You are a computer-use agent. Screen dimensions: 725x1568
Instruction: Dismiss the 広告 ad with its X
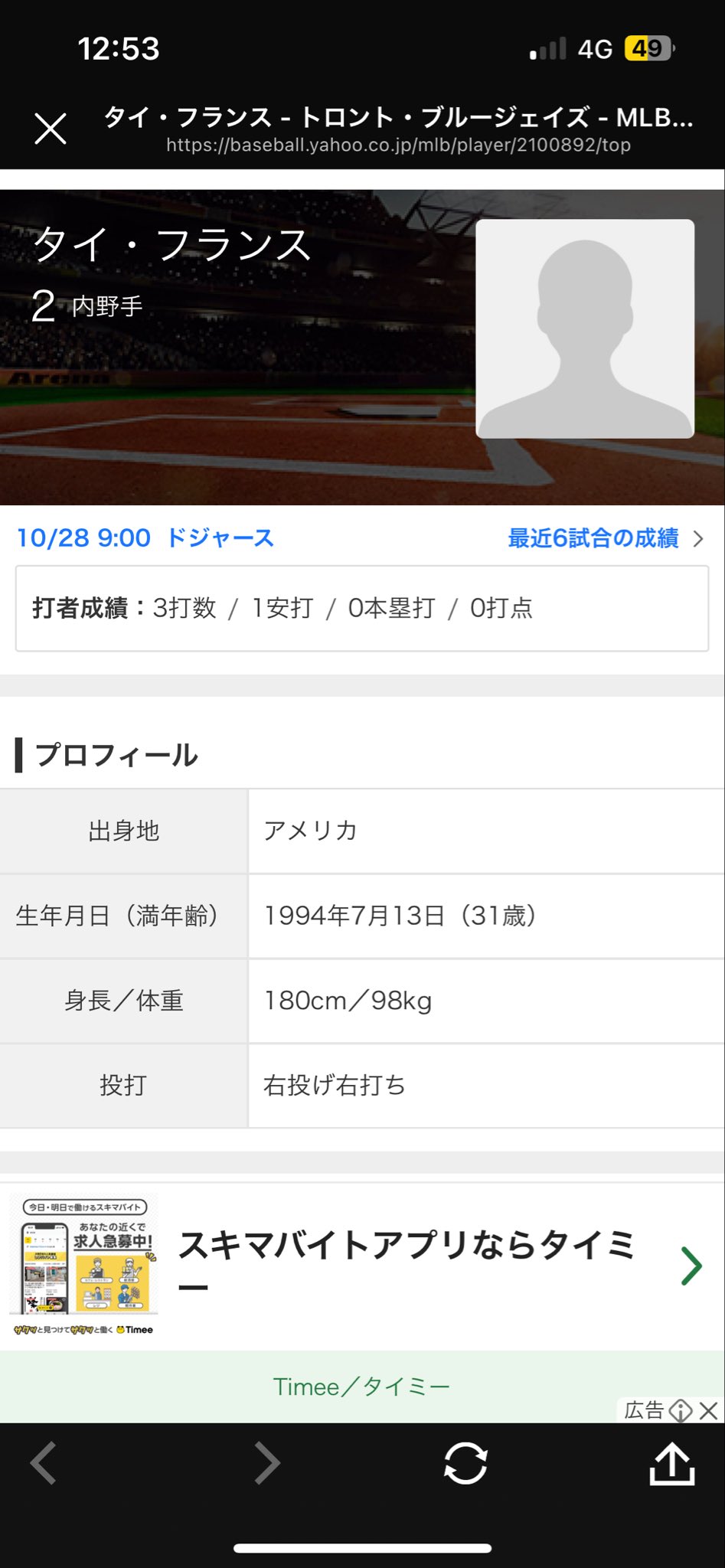710,1410
